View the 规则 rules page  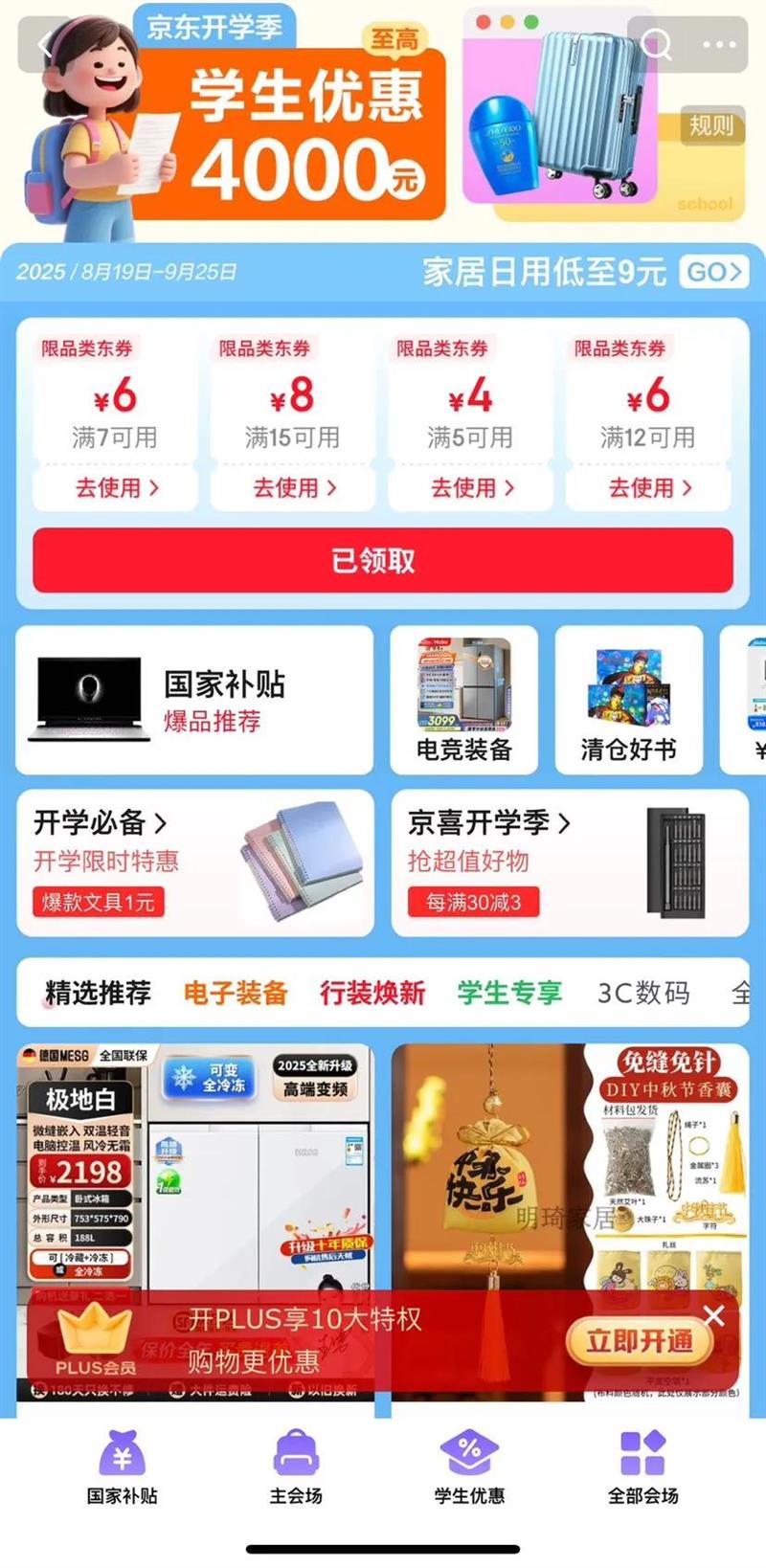coord(711,125)
